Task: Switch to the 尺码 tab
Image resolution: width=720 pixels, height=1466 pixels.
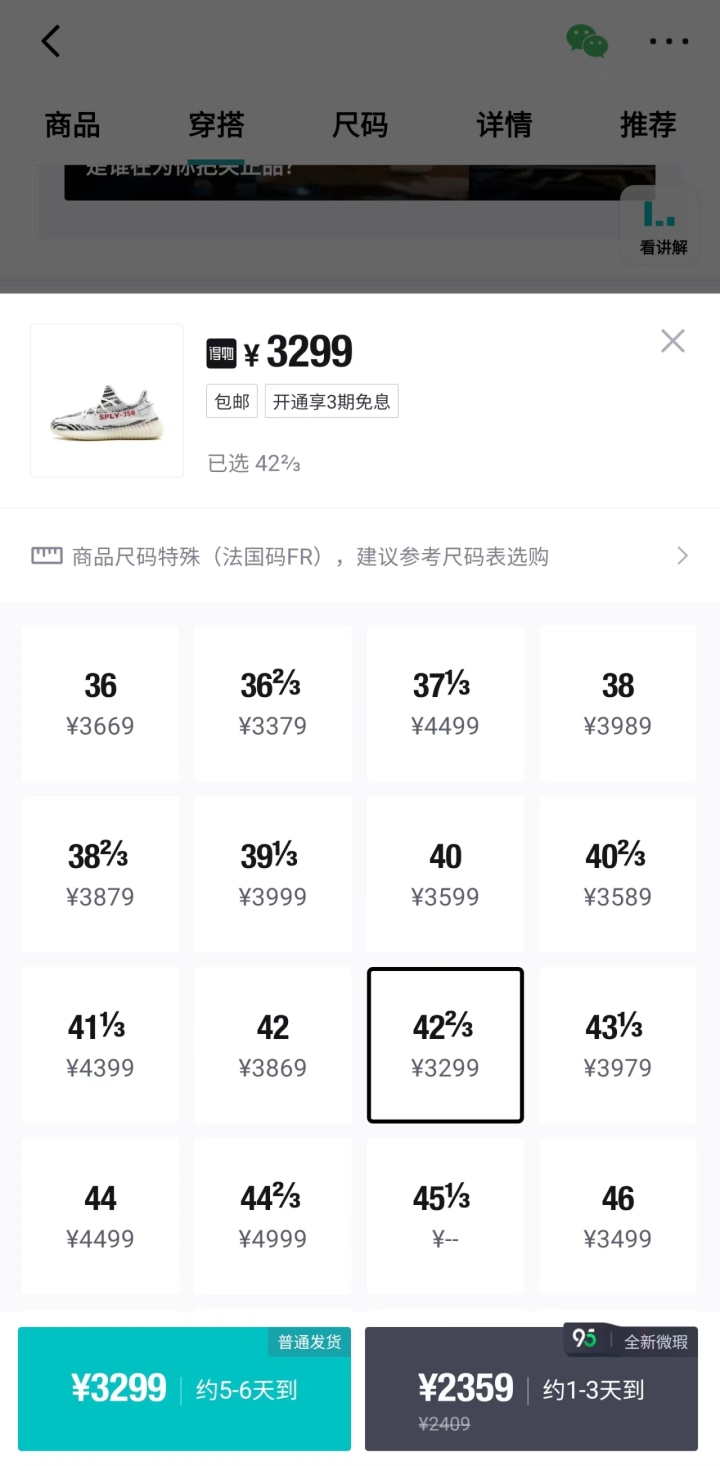Action: 360,124
